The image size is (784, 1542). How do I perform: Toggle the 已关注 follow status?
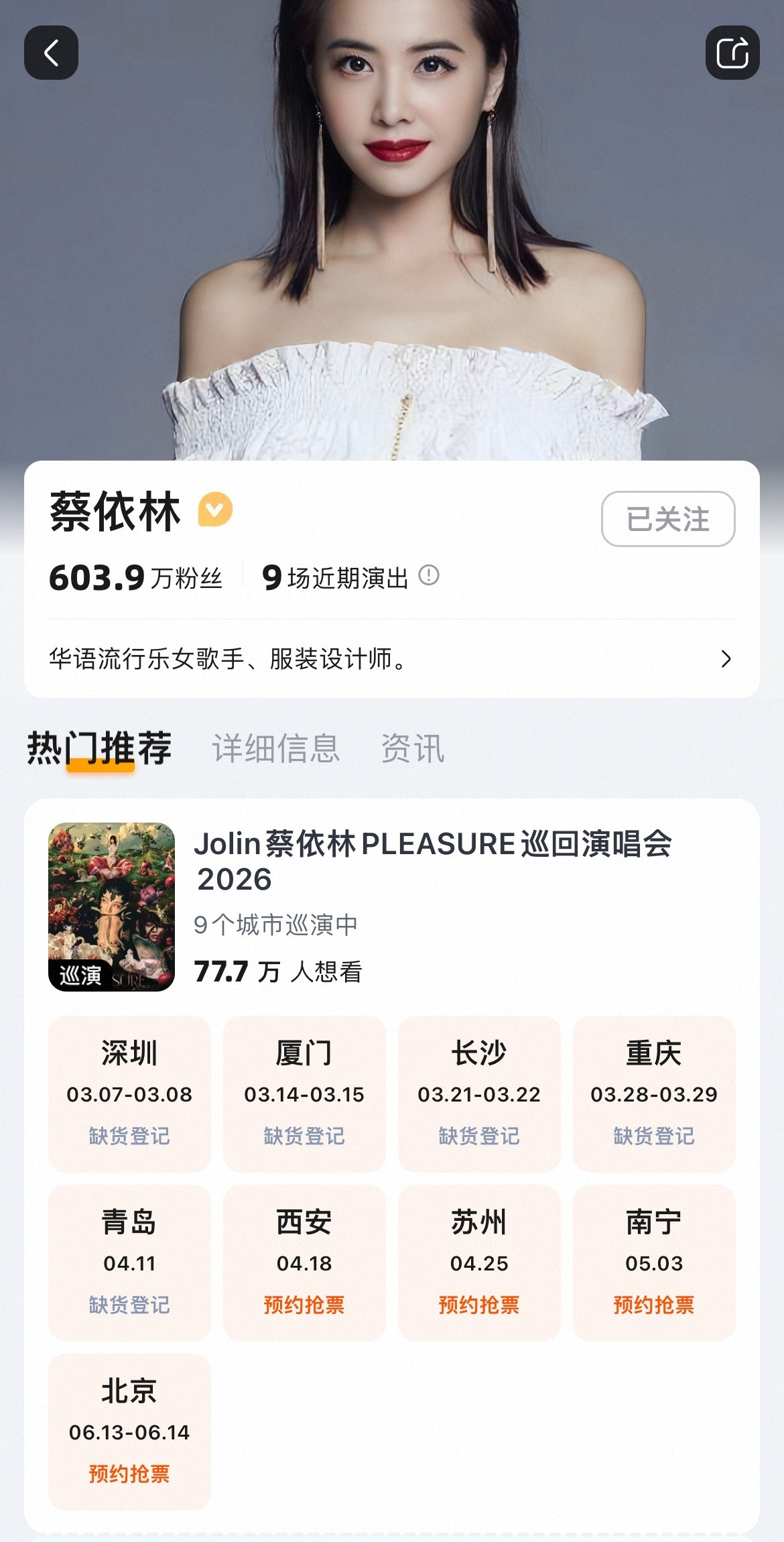click(x=667, y=520)
